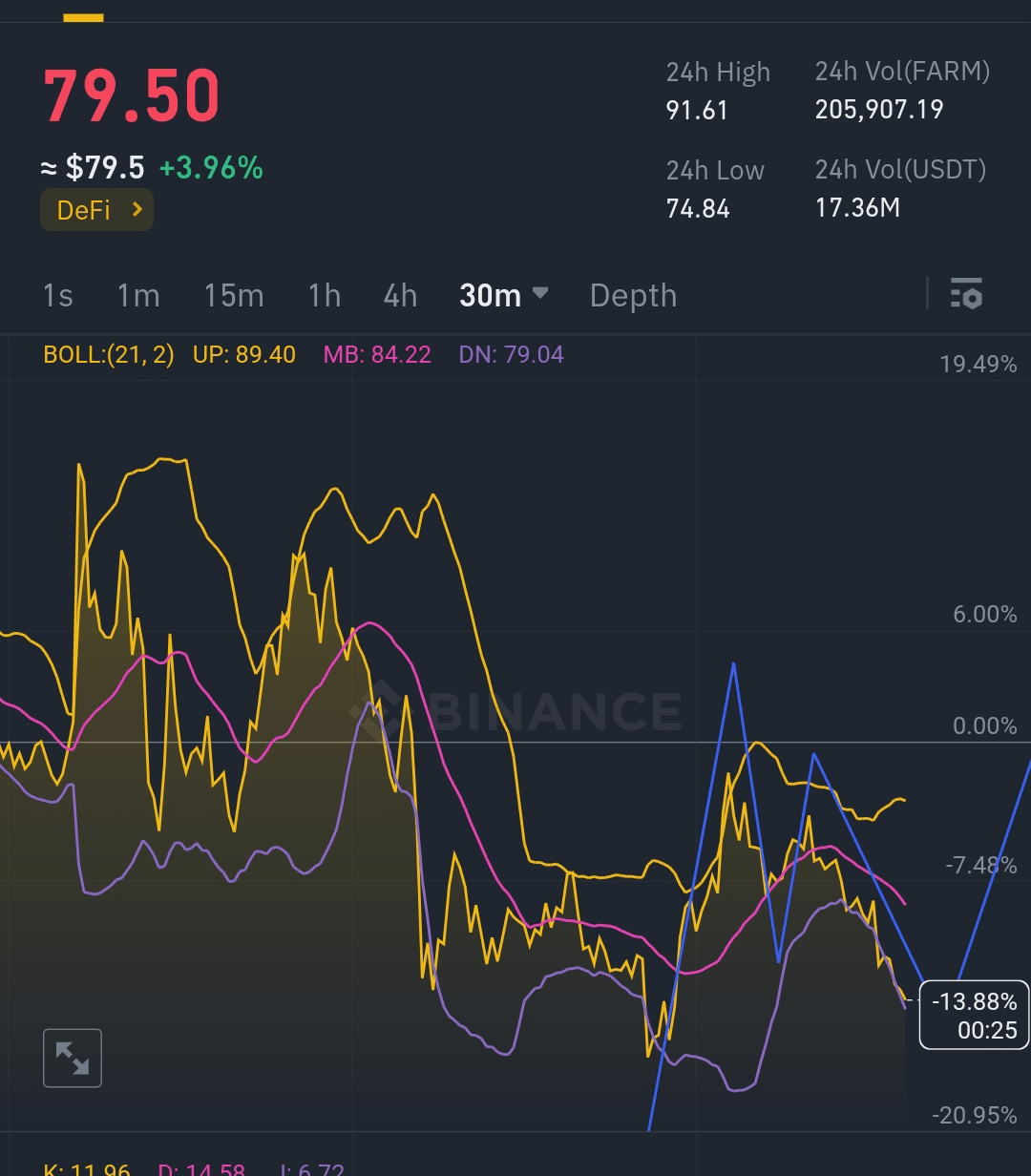Image resolution: width=1031 pixels, height=1176 pixels.
Task: Expand the 30m interval dropdown
Action: click(x=504, y=296)
